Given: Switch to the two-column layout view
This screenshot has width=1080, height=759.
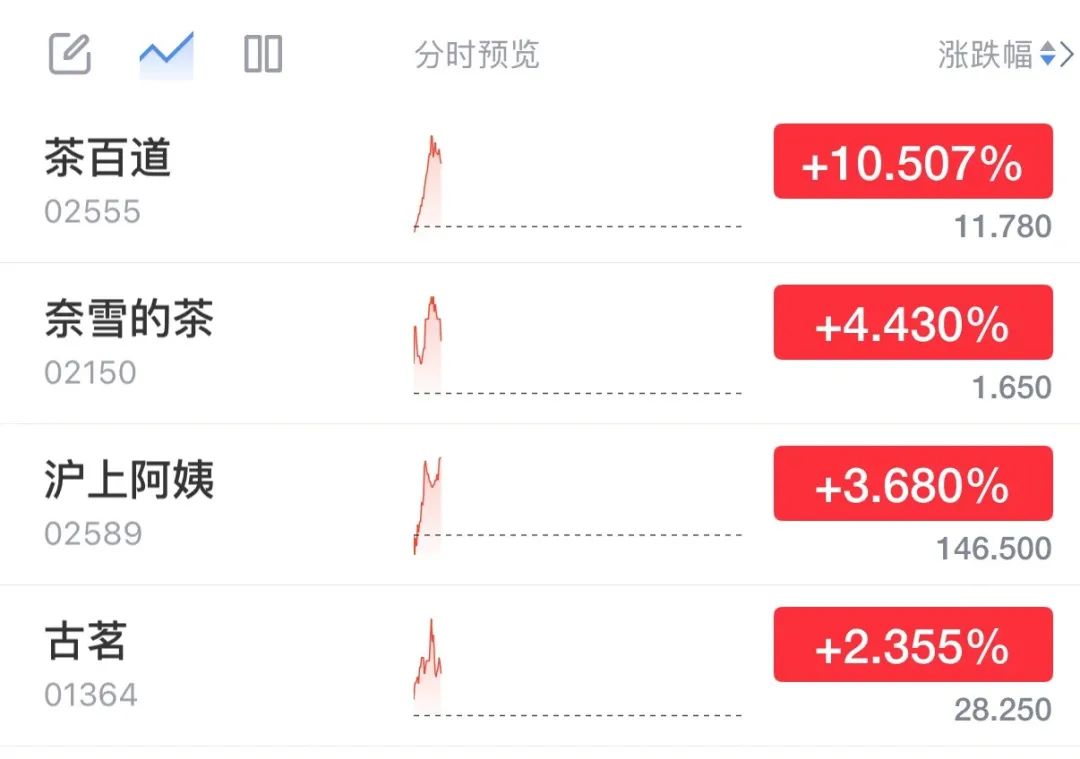Looking at the screenshot, I should point(263,54).
